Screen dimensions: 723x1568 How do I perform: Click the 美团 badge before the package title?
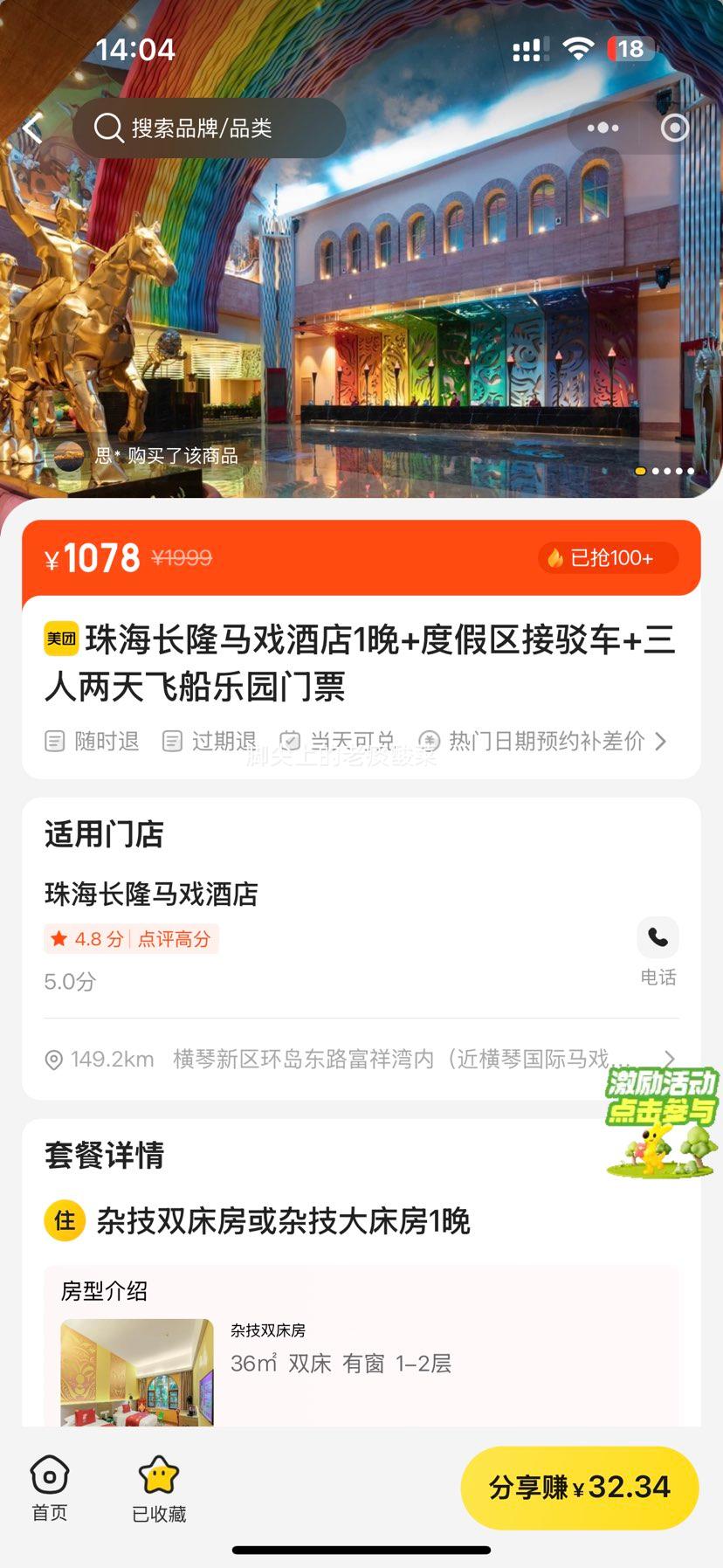point(59,640)
